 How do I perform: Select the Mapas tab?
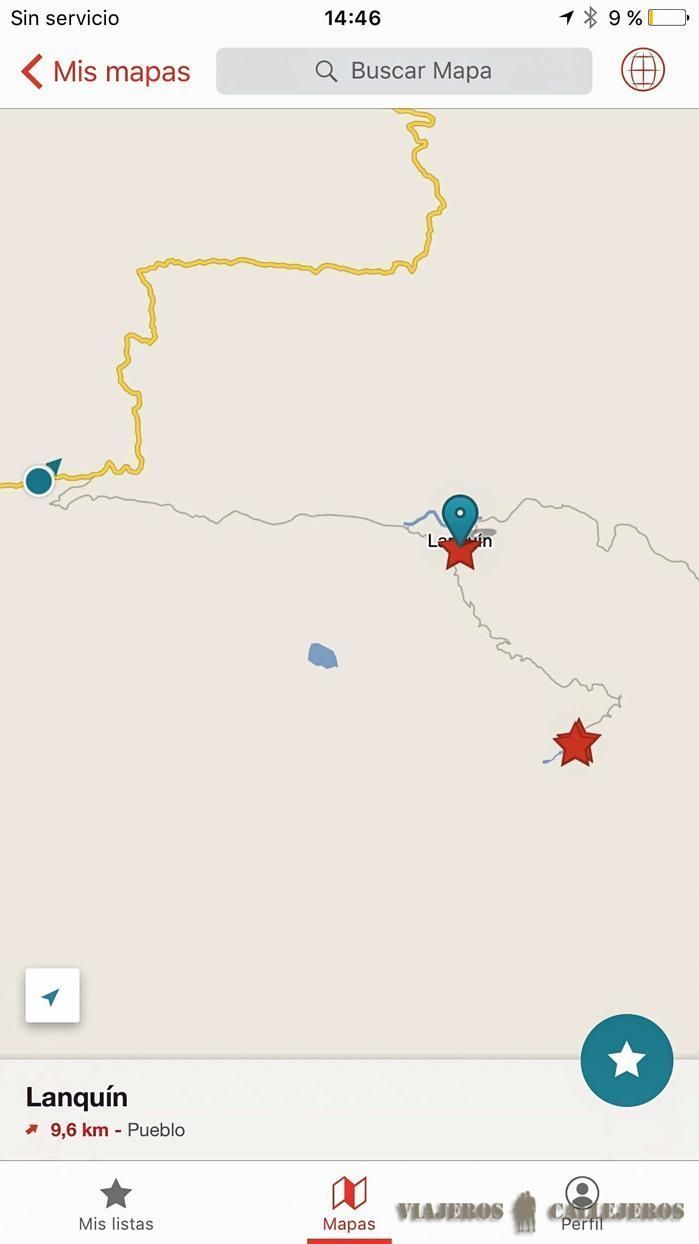(x=349, y=1204)
